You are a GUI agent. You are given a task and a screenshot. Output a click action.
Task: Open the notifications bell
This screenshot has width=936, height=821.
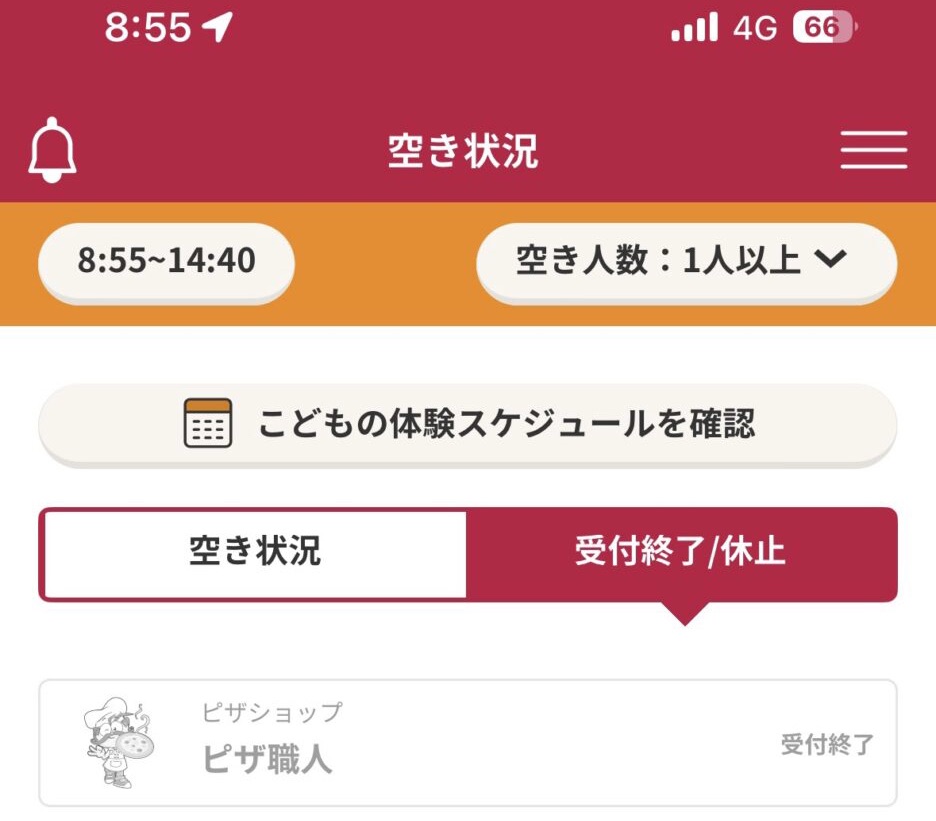[52, 151]
